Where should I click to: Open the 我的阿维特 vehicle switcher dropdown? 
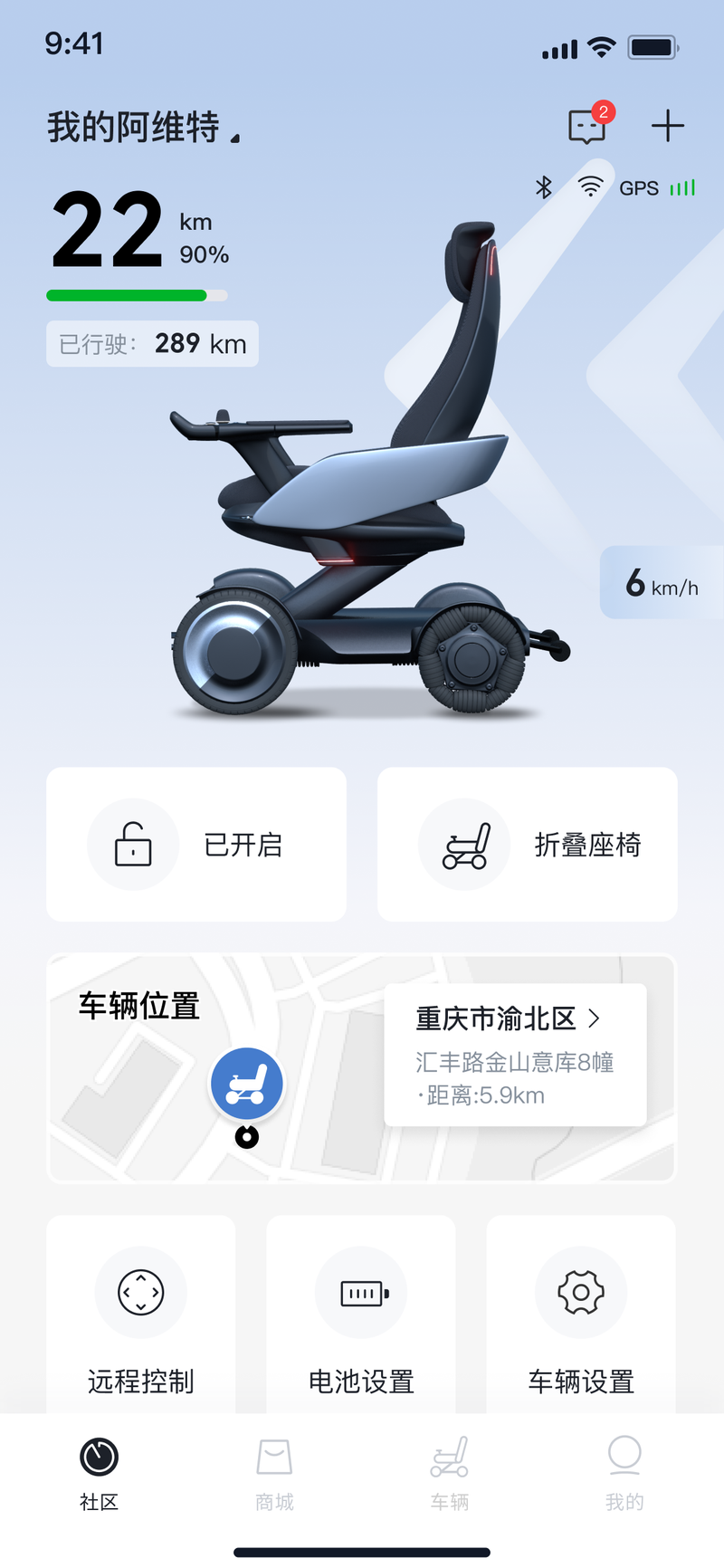145,128
